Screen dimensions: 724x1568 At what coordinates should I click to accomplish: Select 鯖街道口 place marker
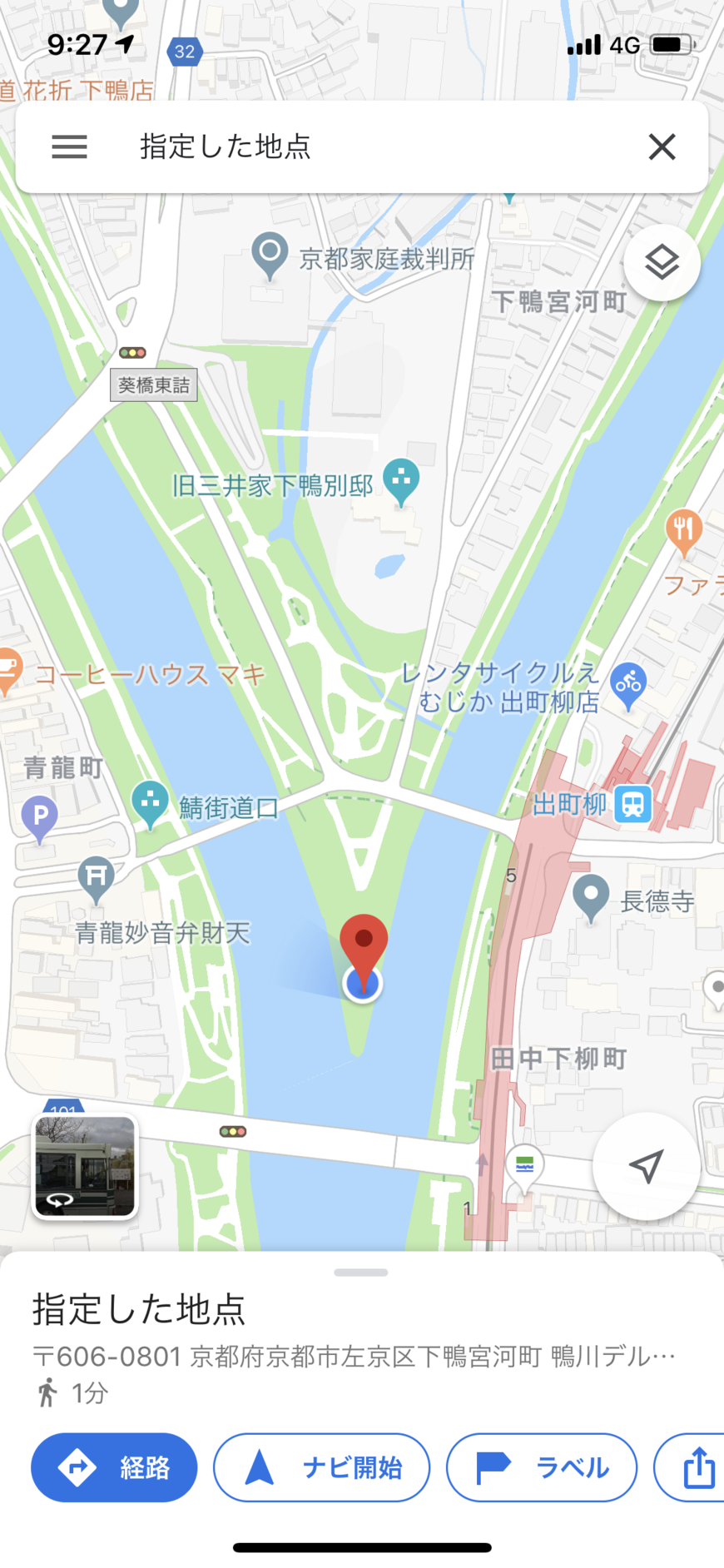click(x=150, y=806)
